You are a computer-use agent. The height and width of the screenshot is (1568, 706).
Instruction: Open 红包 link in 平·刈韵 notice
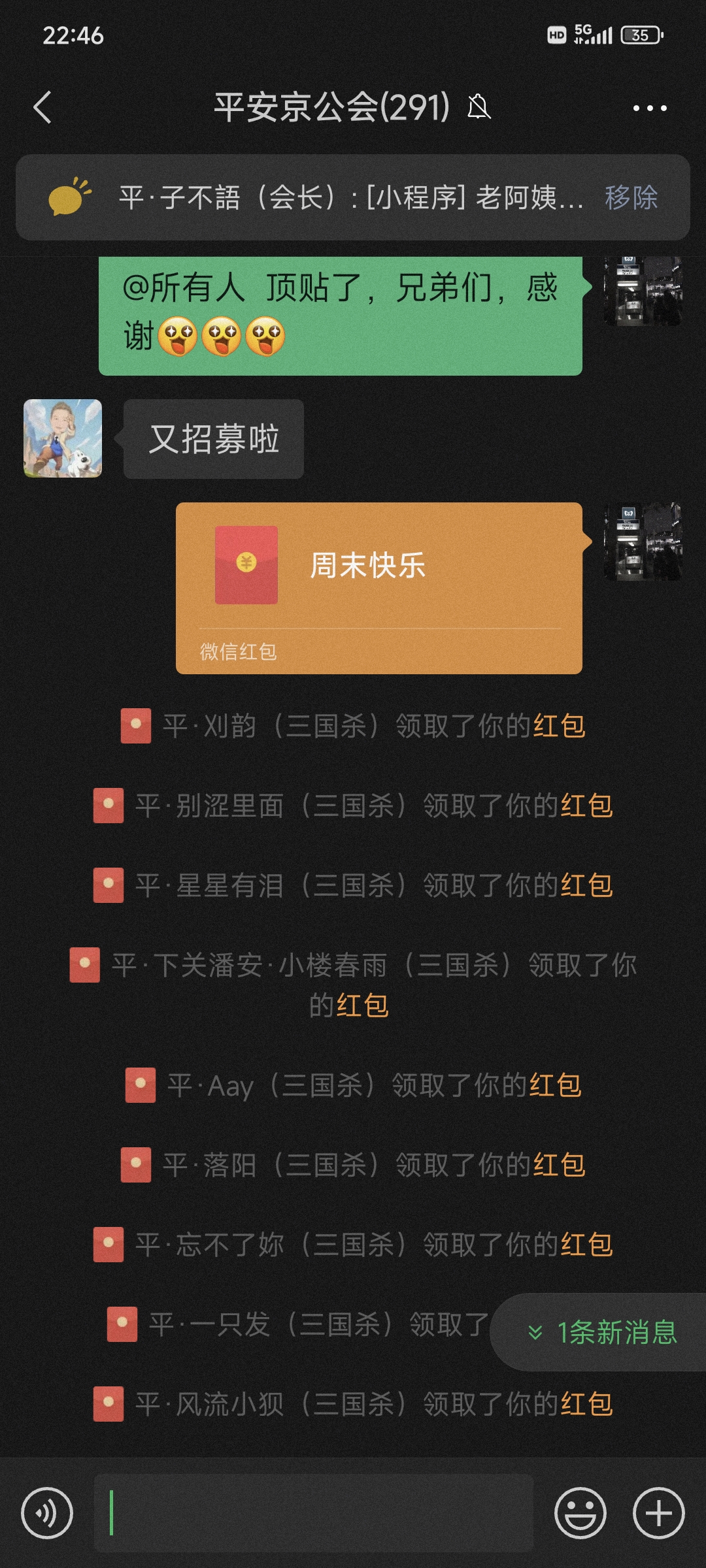[559, 726]
